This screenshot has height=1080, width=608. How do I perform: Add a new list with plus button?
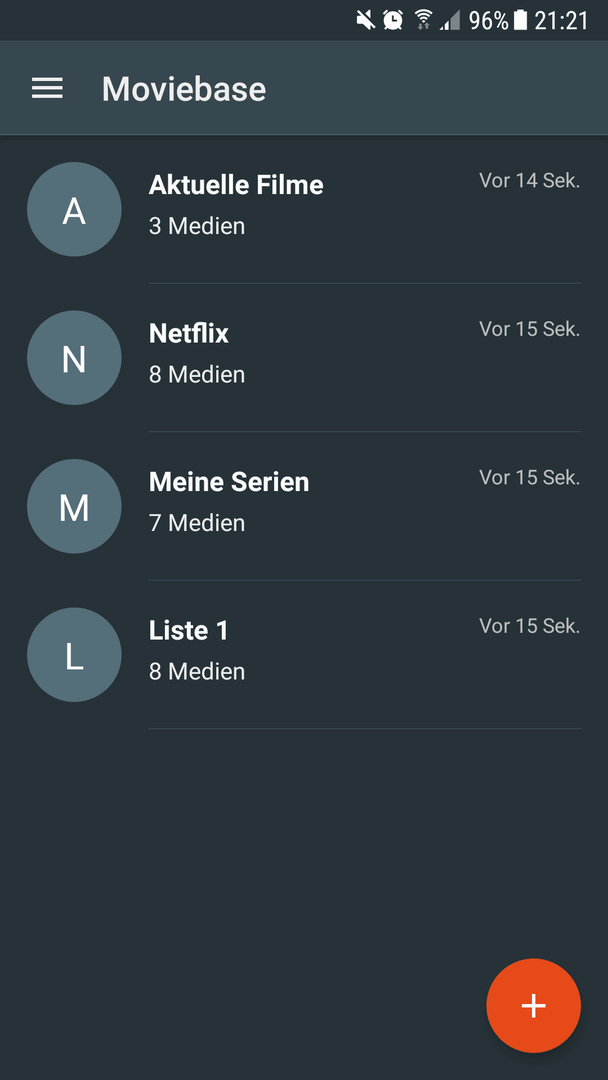[x=533, y=1006]
